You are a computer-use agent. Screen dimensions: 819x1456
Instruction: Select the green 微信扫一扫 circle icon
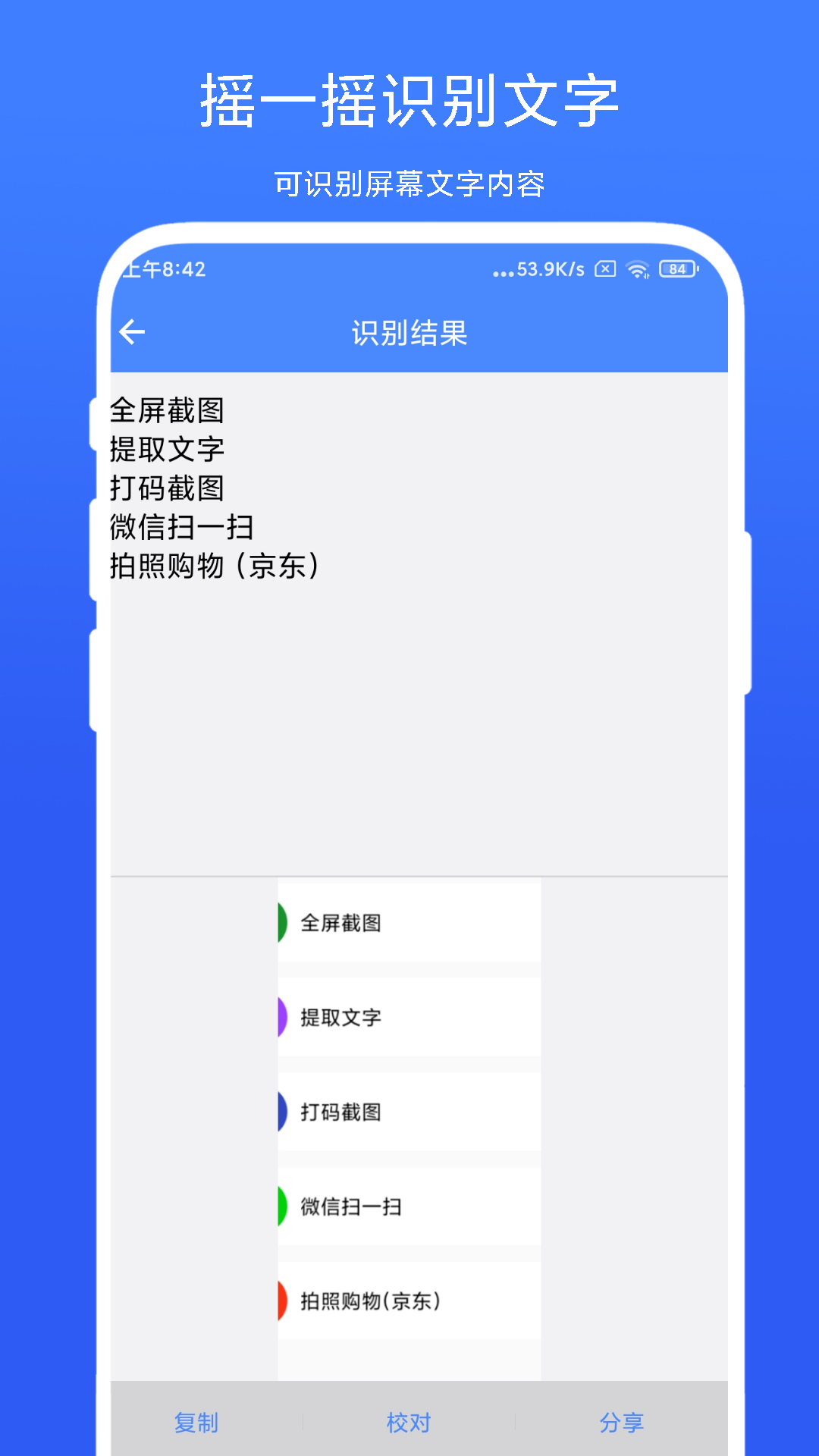point(284,1207)
